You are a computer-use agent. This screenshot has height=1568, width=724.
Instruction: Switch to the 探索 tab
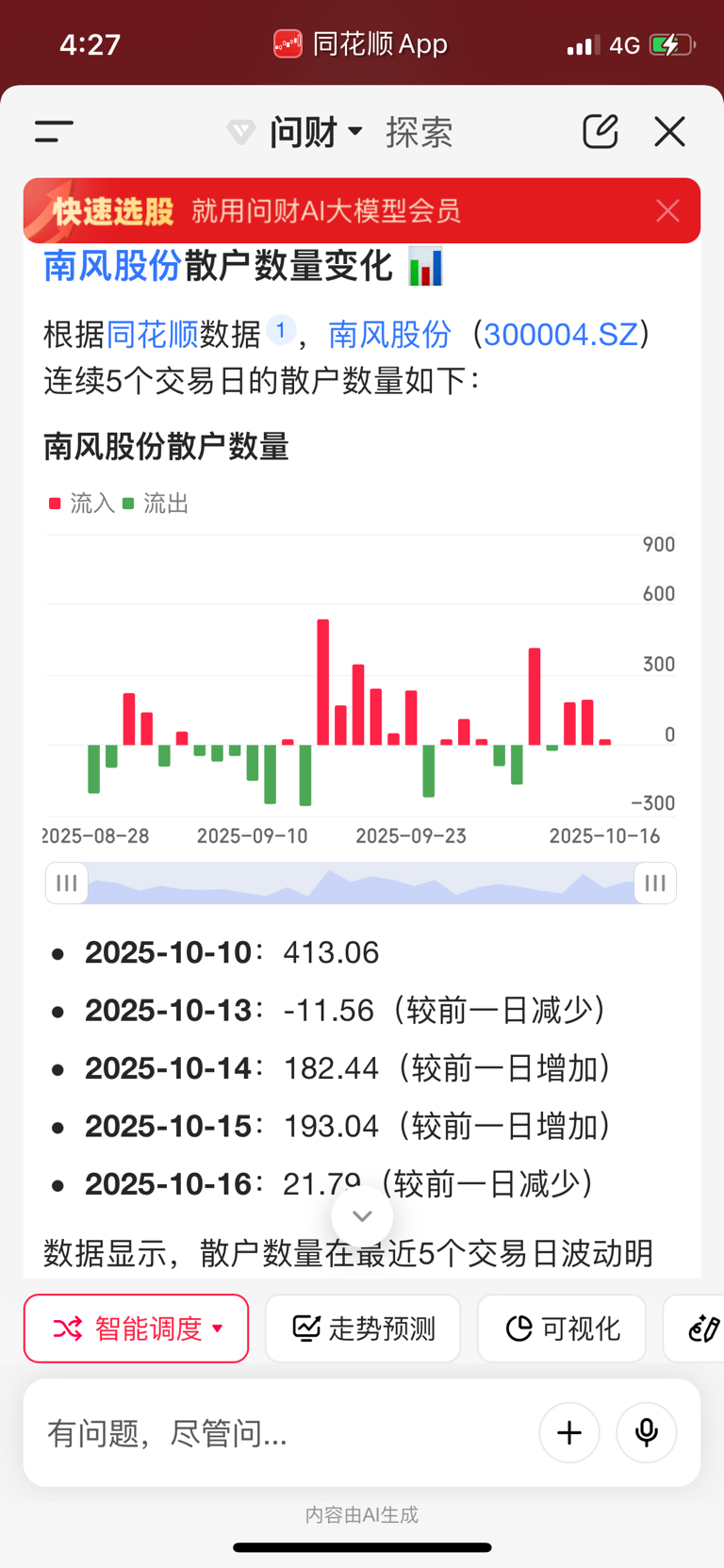coord(419,132)
